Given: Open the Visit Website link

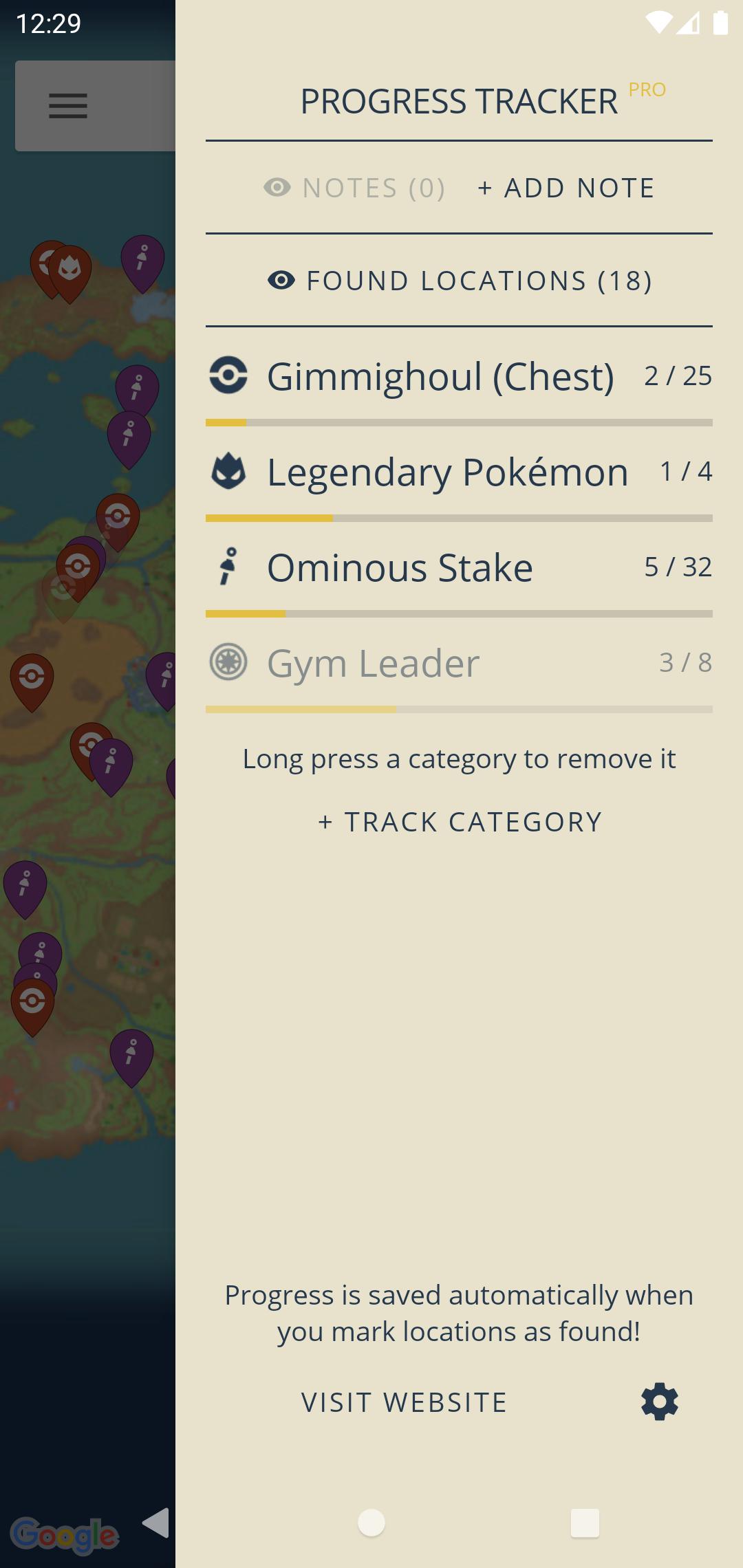Looking at the screenshot, I should (x=405, y=1402).
